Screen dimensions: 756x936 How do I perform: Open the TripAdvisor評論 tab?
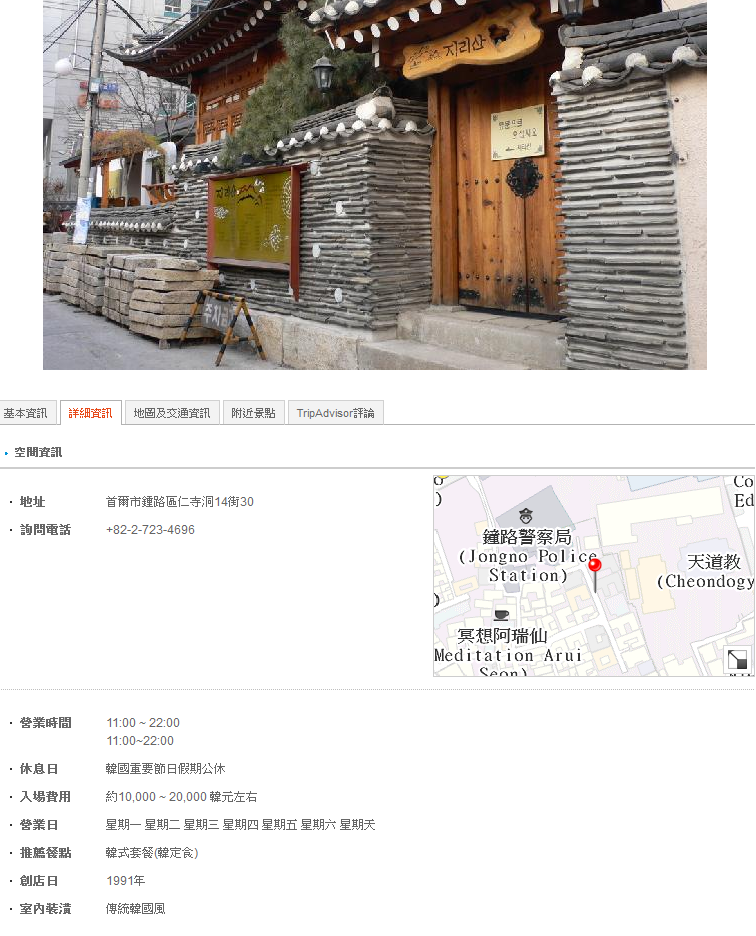(335, 413)
